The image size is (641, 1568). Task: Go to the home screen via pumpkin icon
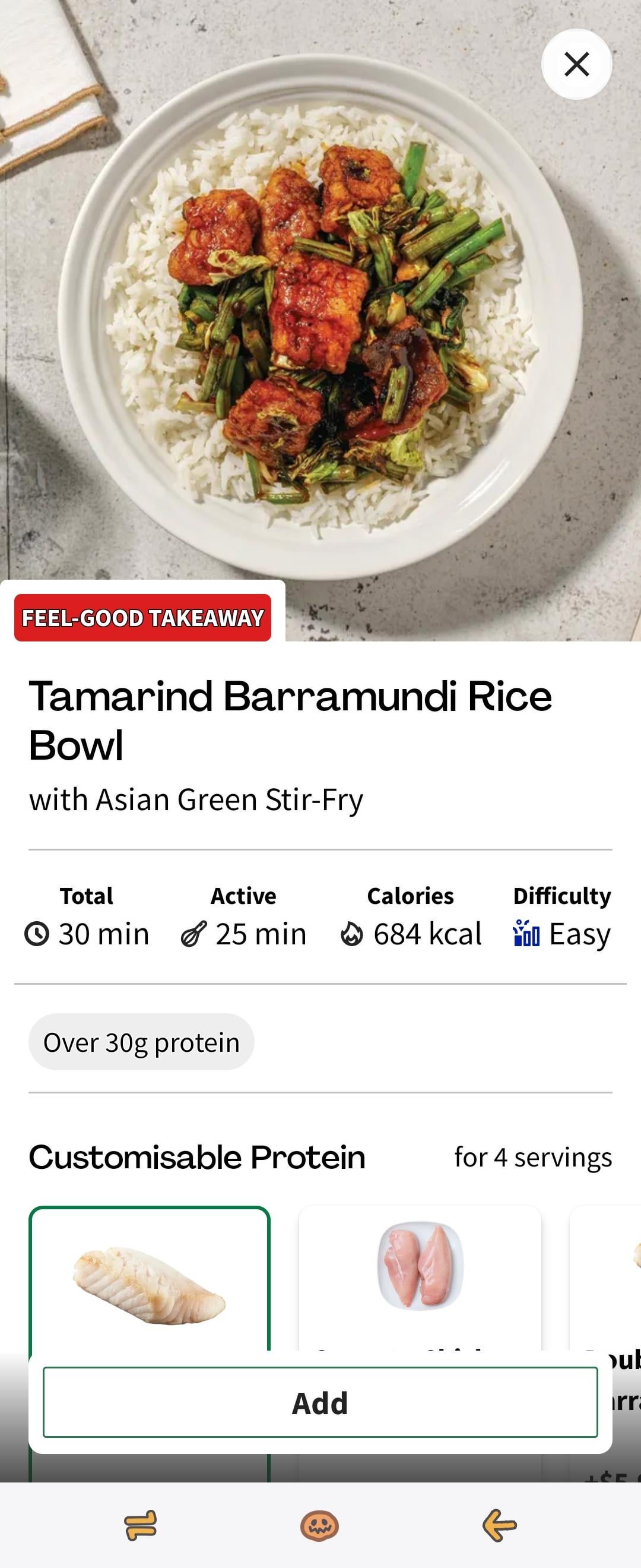click(x=320, y=1525)
